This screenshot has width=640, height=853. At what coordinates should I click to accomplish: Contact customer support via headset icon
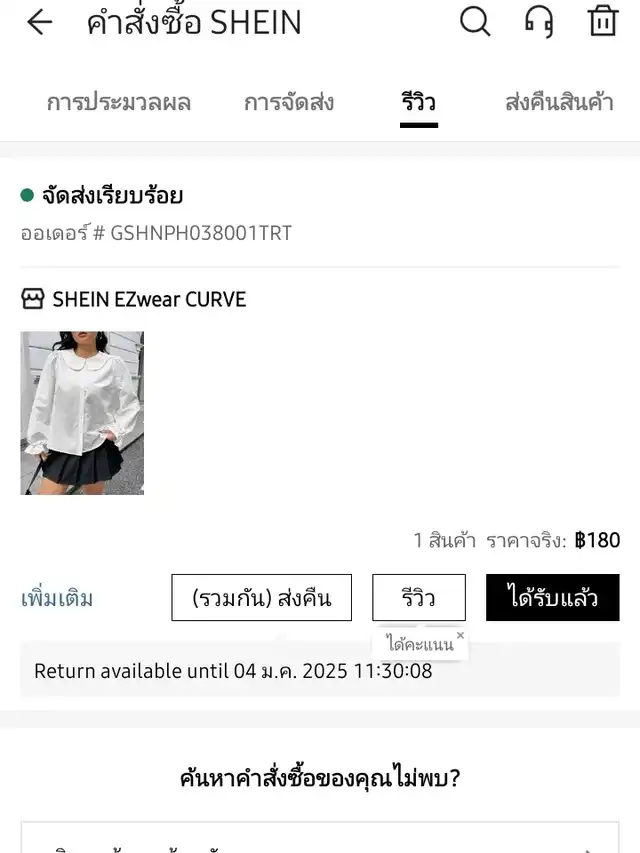point(539,22)
